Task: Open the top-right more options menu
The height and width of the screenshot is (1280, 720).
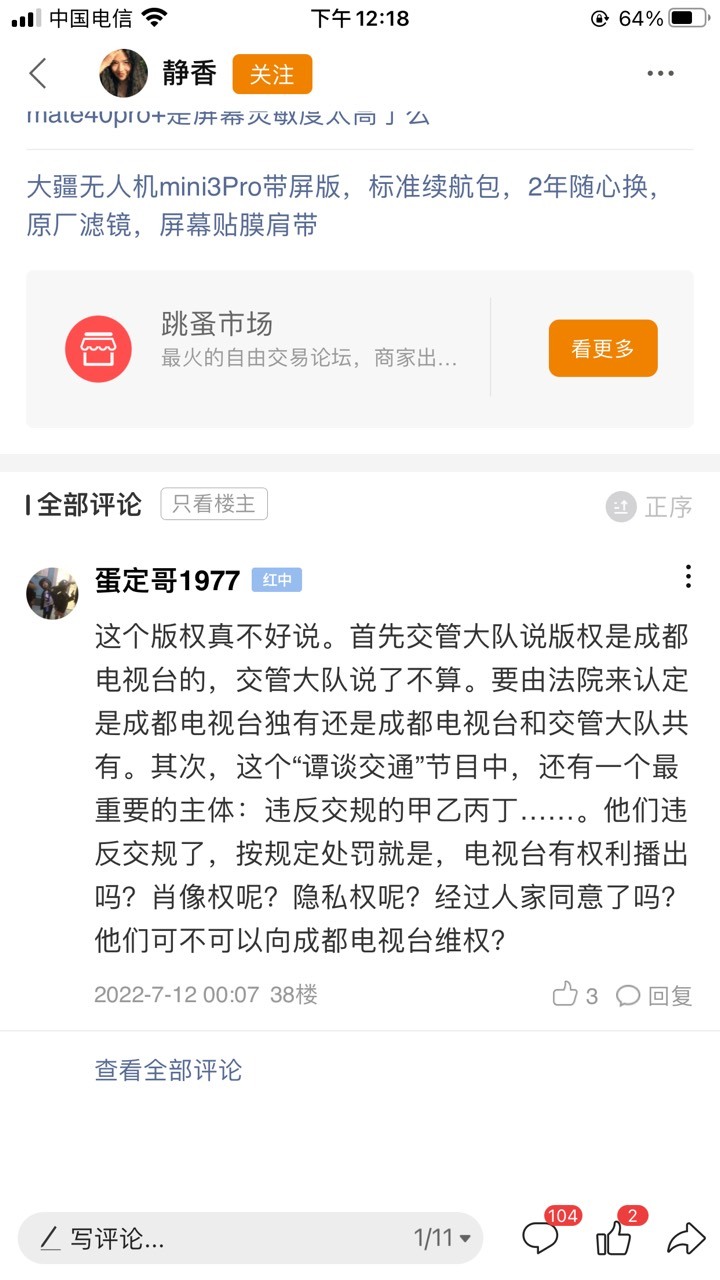Action: [x=660, y=74]
